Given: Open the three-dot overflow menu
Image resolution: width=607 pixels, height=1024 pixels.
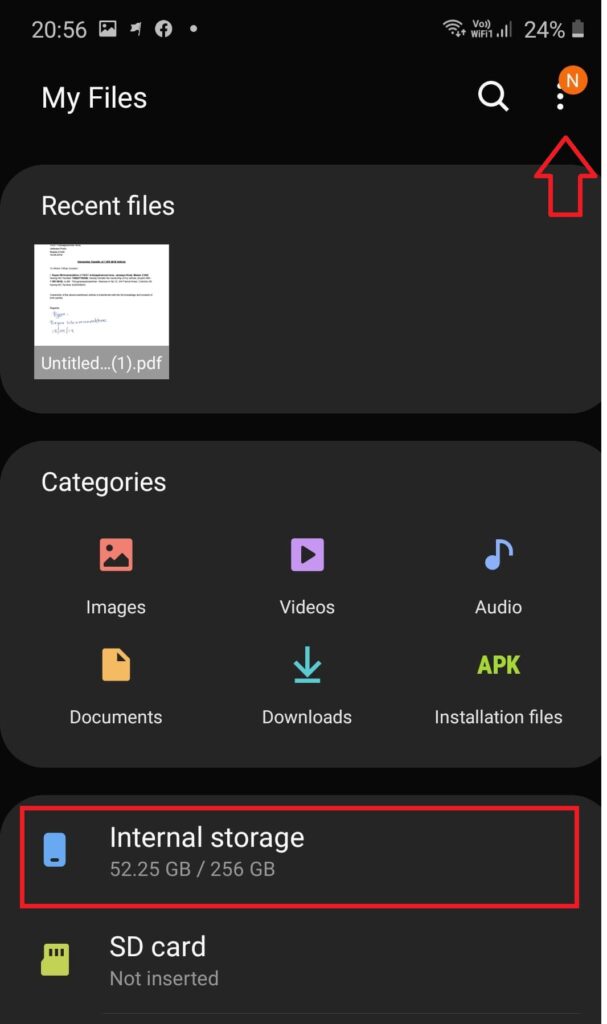Looking at the screenshot, I should [561, 97].
